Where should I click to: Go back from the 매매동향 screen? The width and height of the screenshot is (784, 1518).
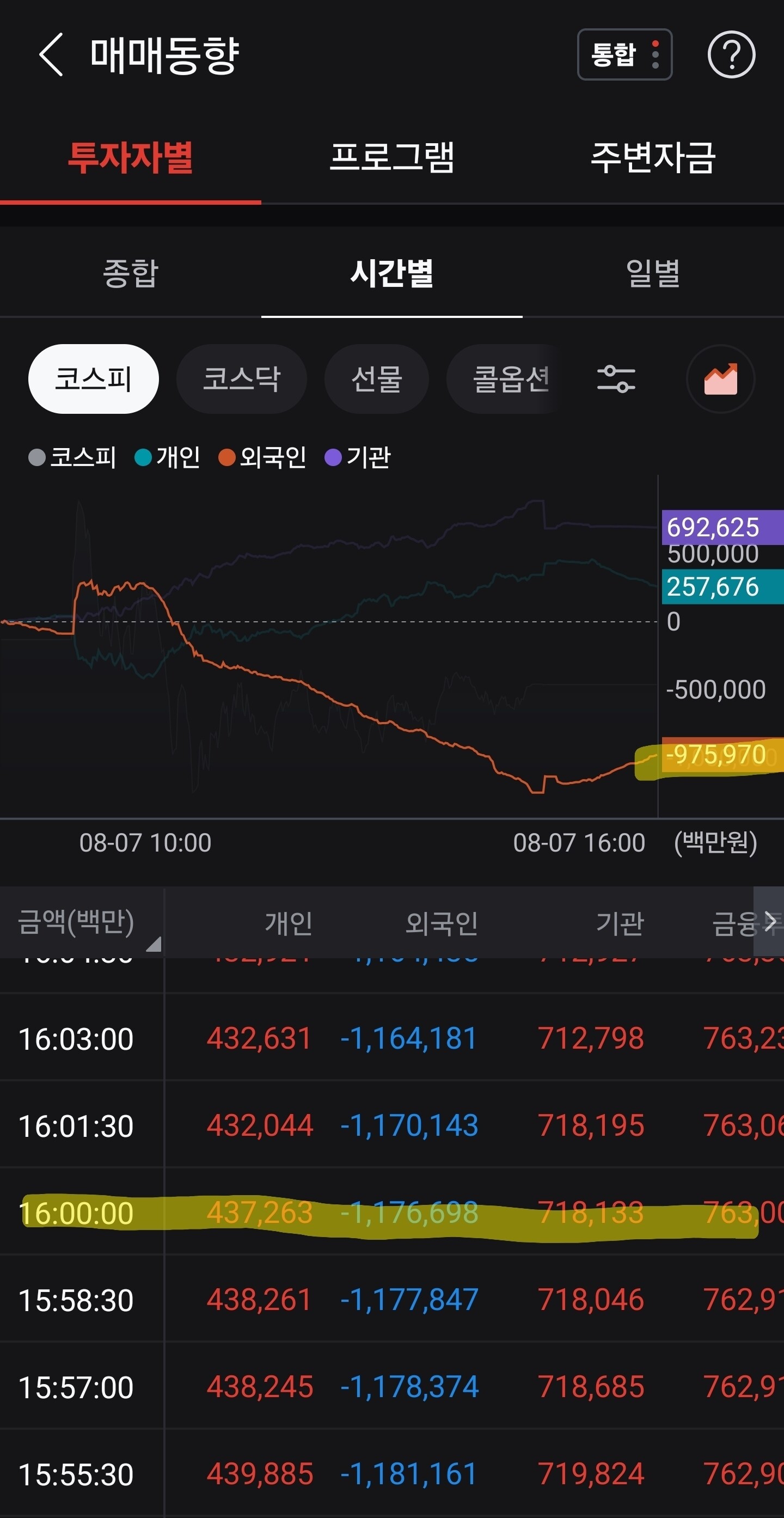click(x=51, y=55)
